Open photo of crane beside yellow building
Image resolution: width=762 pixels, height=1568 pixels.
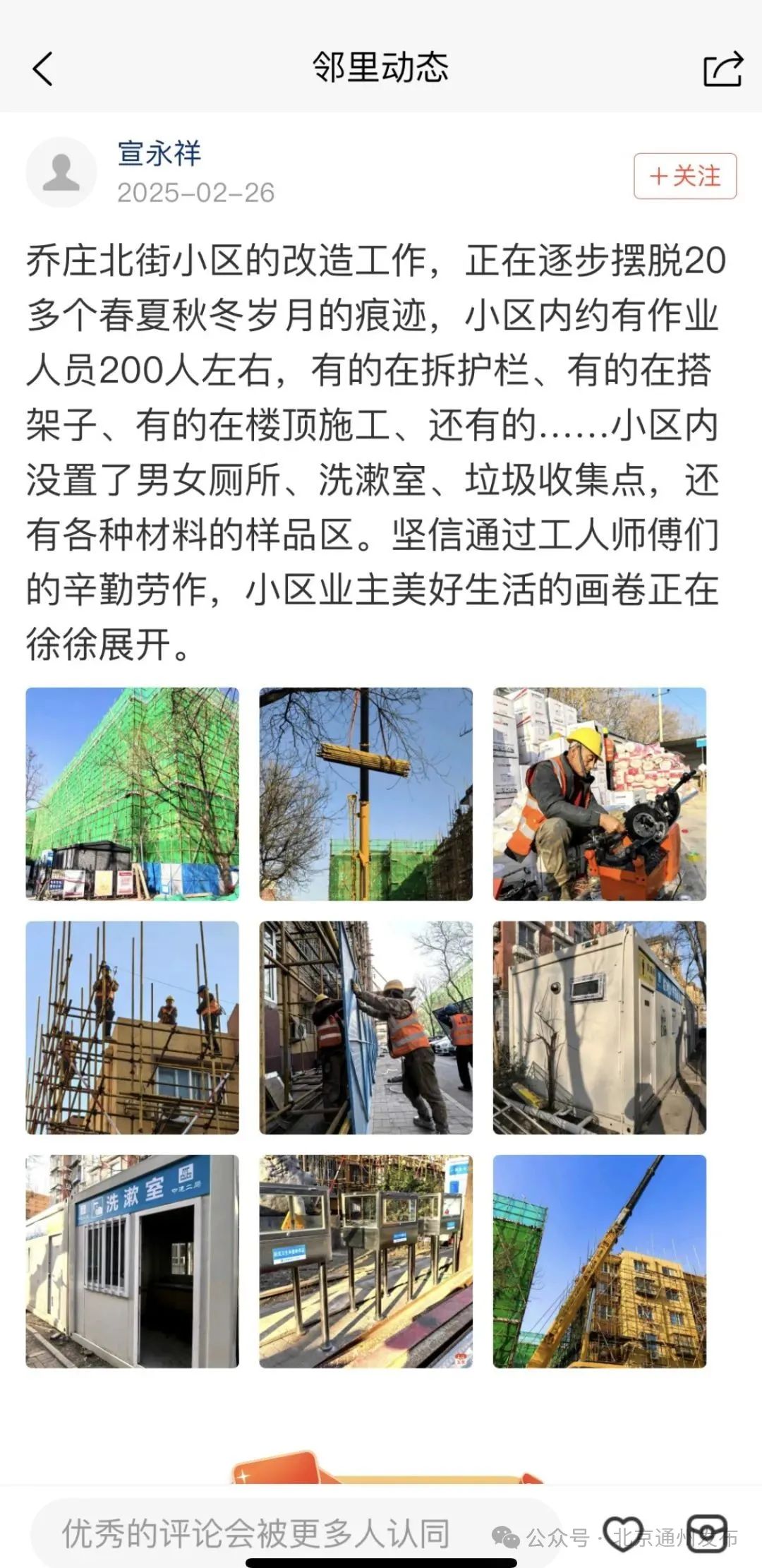click(x=599, y=1261)
